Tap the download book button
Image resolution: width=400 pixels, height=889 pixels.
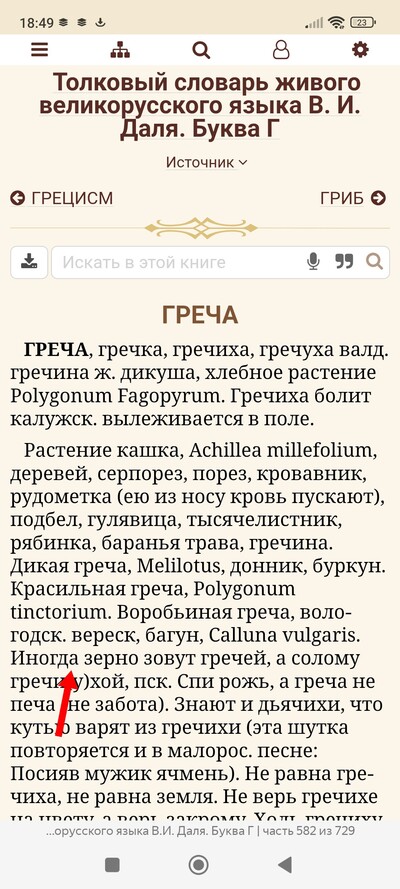click(x=29, y=262)
